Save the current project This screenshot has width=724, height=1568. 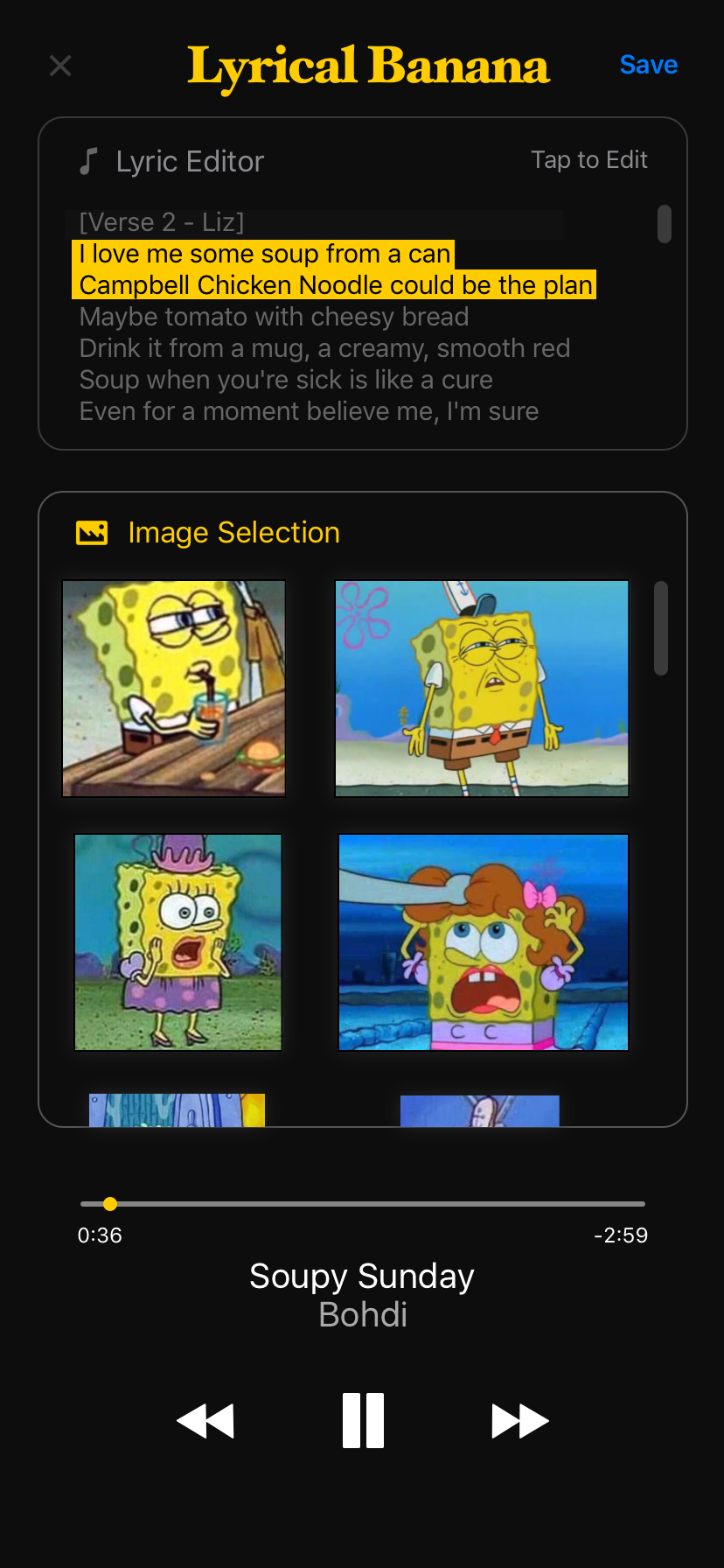[x=648, y=65]
